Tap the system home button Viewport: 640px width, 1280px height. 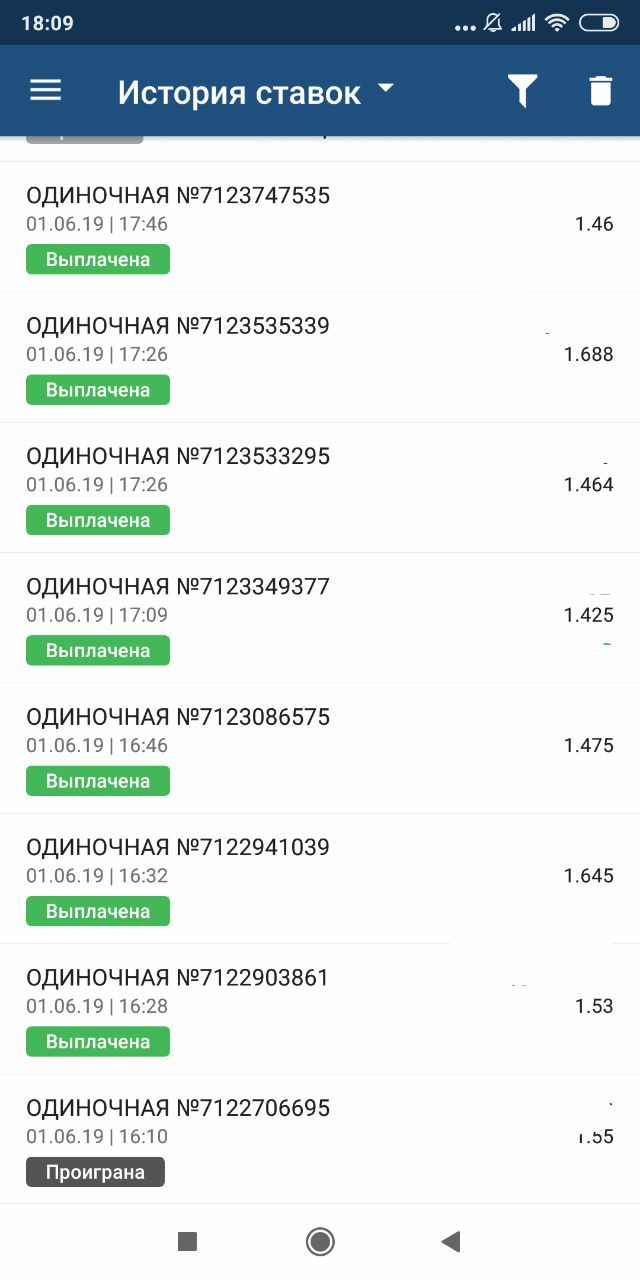click(320, 1242)
